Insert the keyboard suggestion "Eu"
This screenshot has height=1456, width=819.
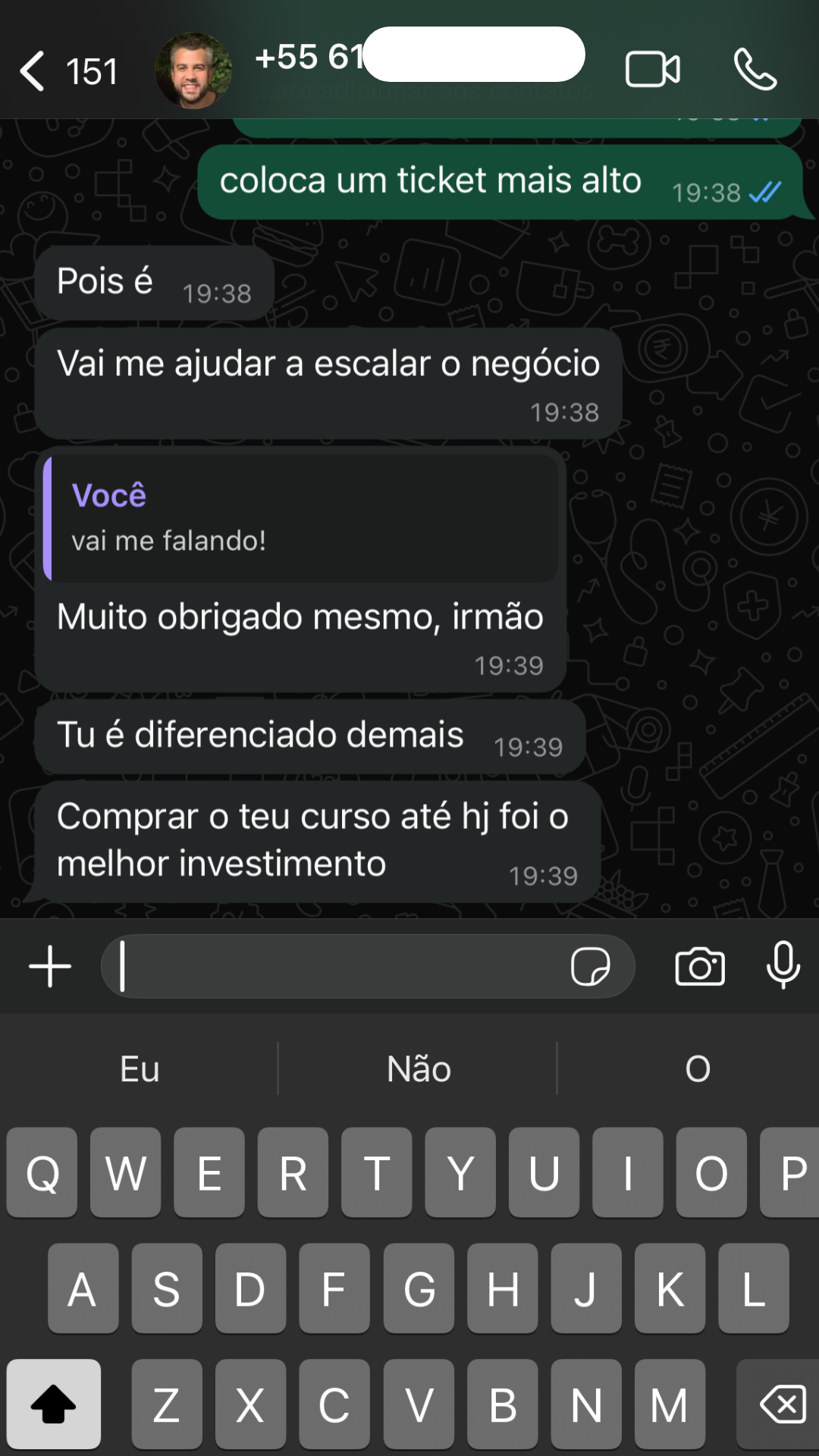click(140, 1068)
